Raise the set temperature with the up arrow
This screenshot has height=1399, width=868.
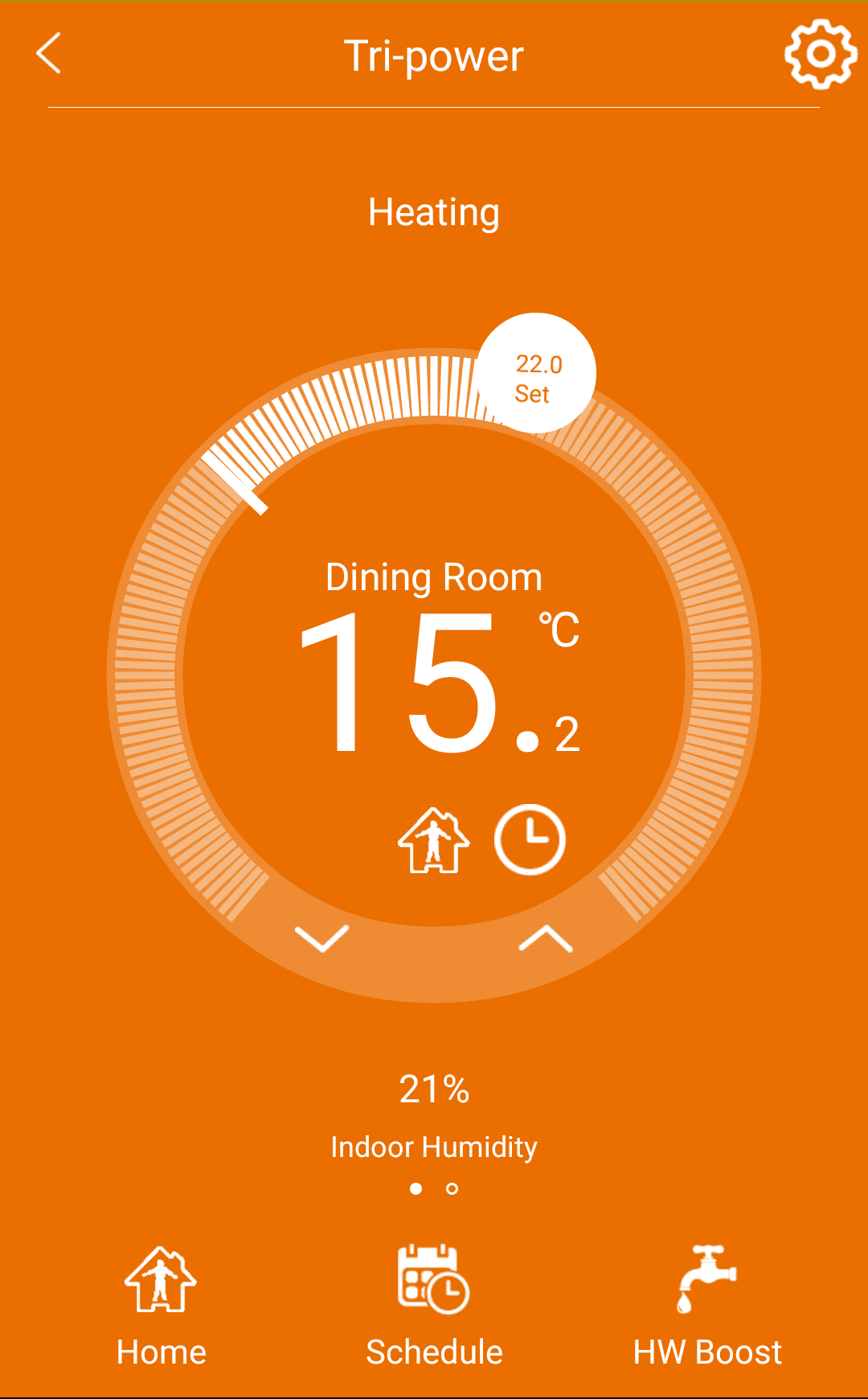coord(546,938)
